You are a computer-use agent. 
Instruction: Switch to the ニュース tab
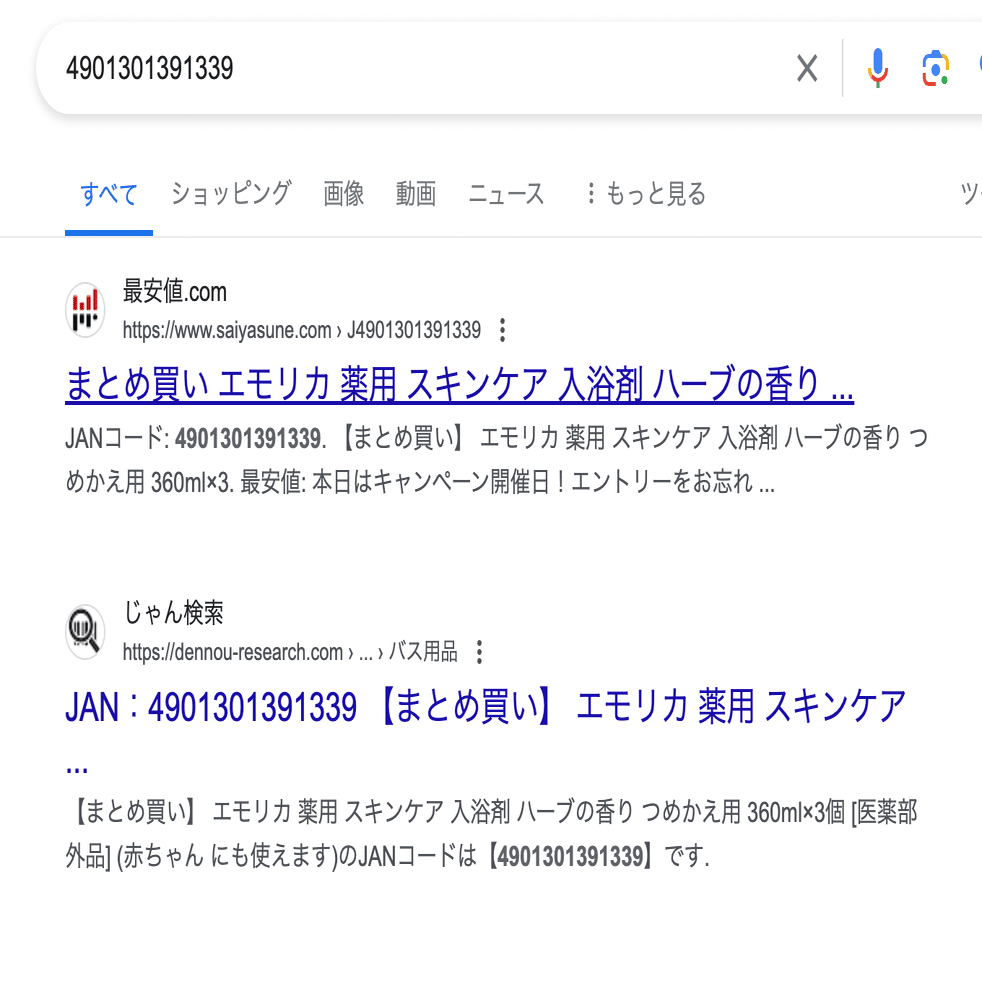(x=506, y=193)
